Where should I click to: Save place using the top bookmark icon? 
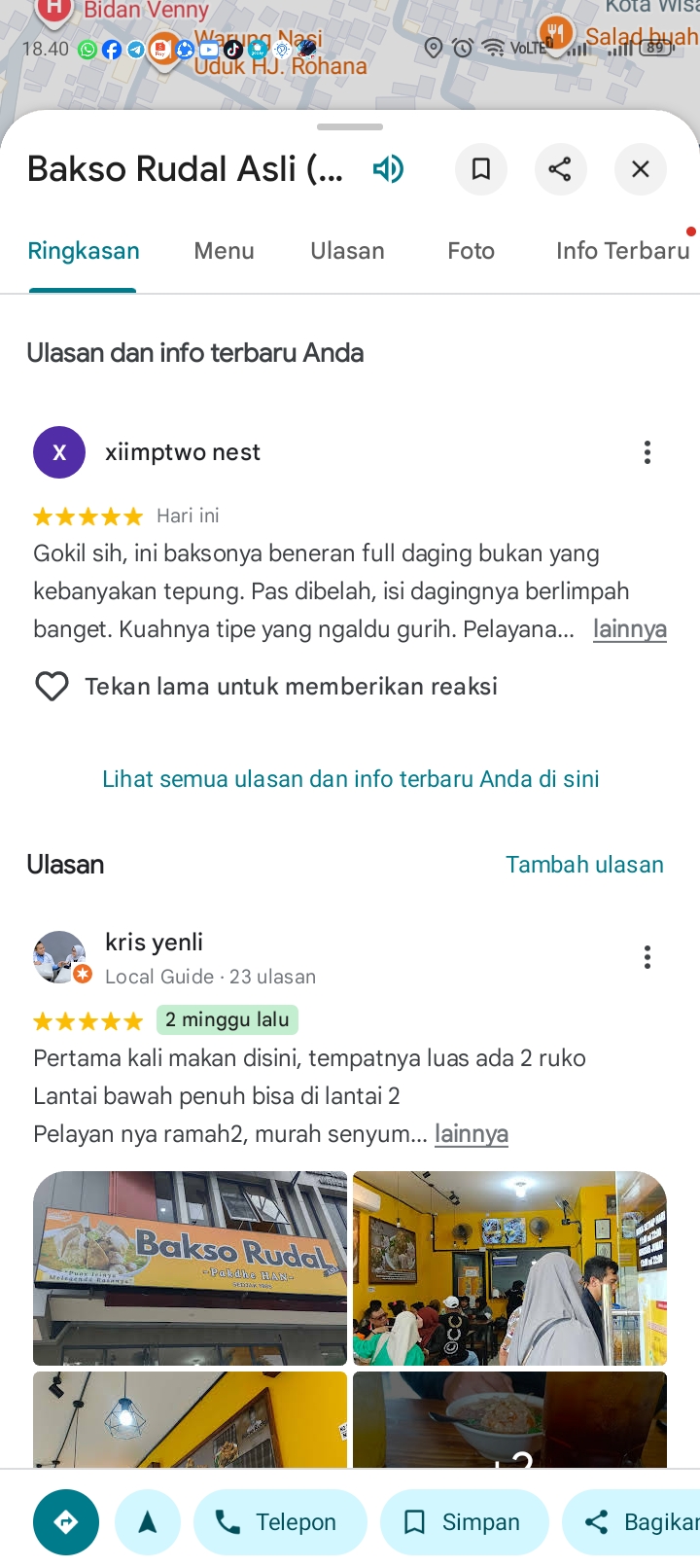click(x=480, y=169)
